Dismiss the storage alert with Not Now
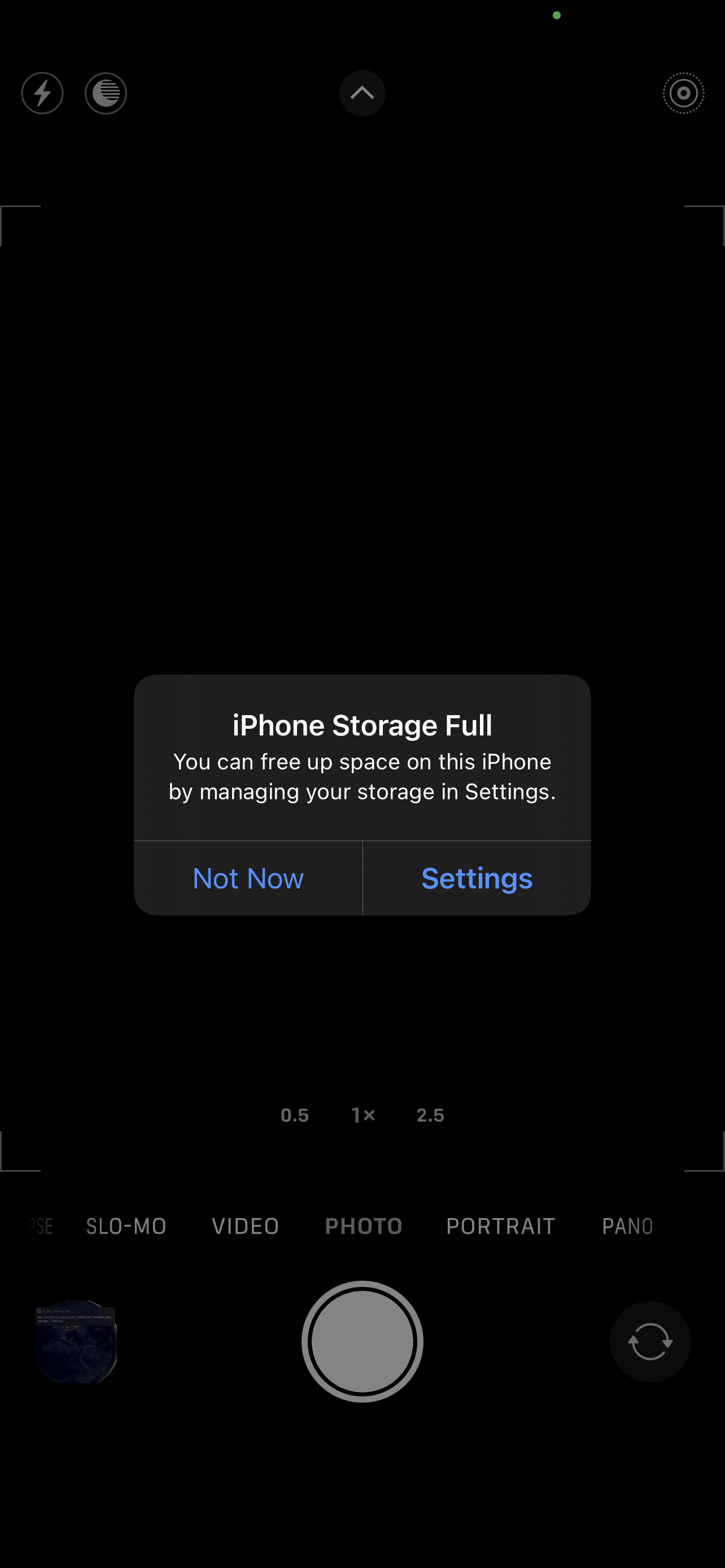 click(x=248, y=878)
